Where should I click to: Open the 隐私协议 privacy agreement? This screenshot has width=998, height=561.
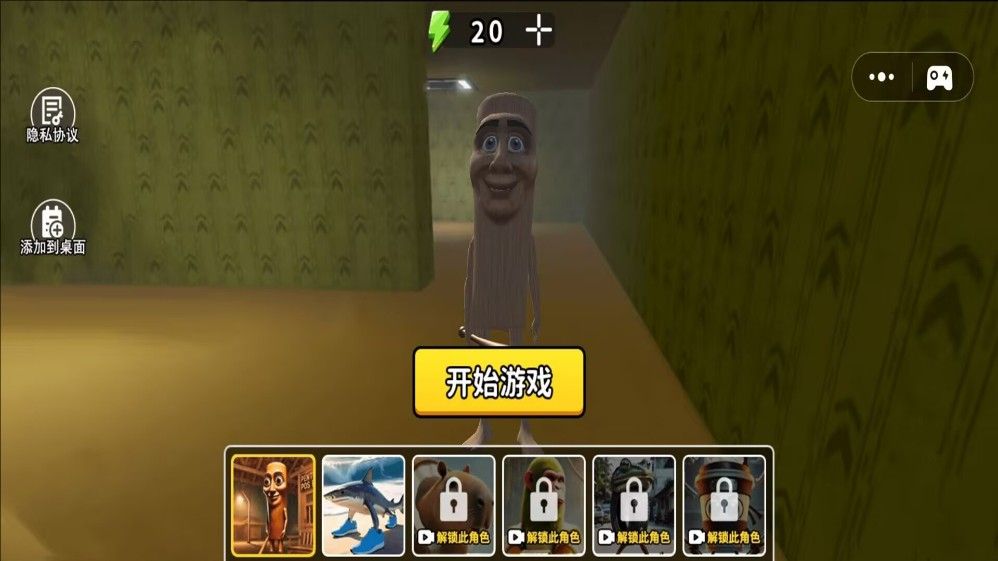(x=52, y=113)
